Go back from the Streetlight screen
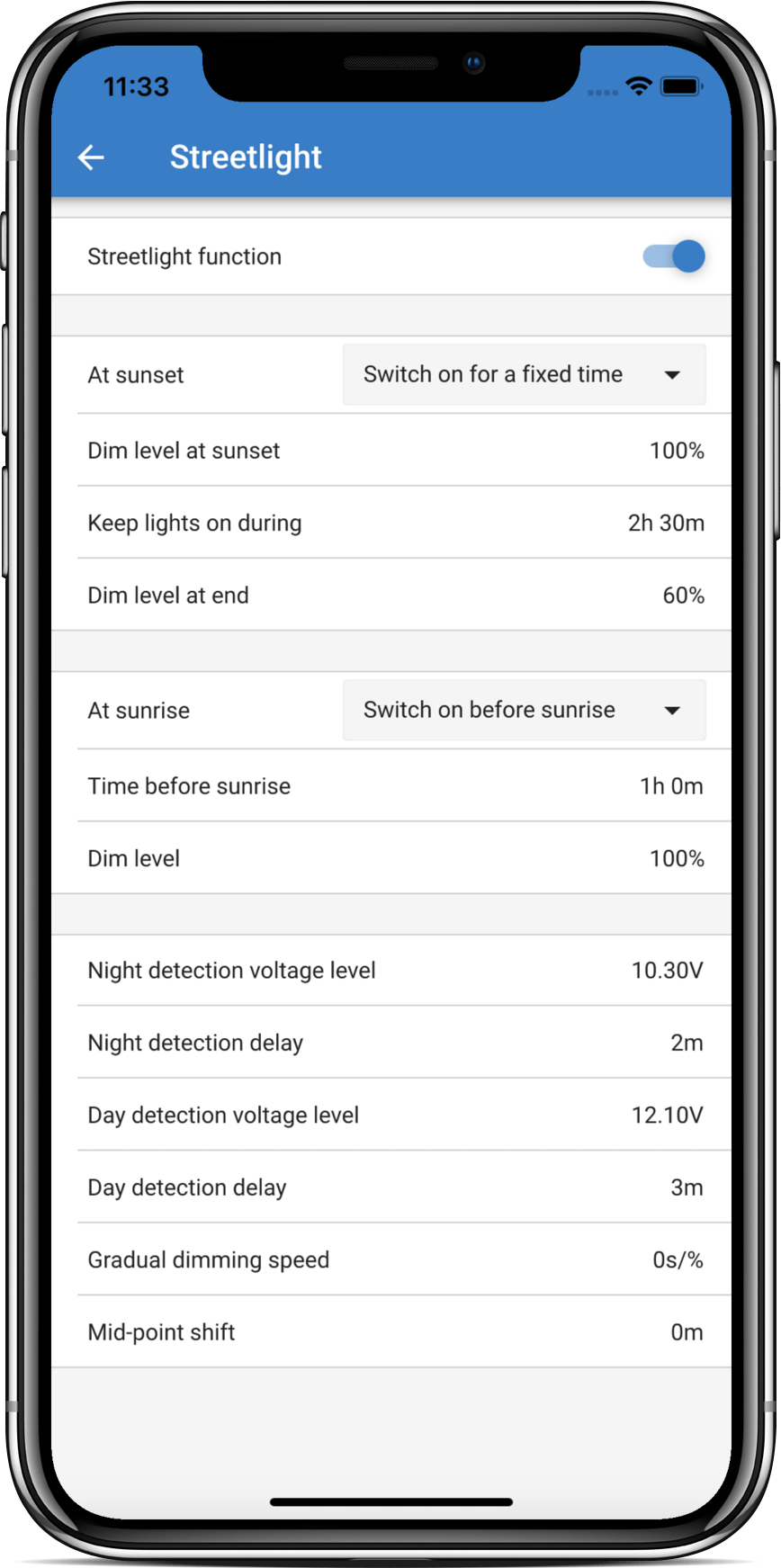 [91, 157]
